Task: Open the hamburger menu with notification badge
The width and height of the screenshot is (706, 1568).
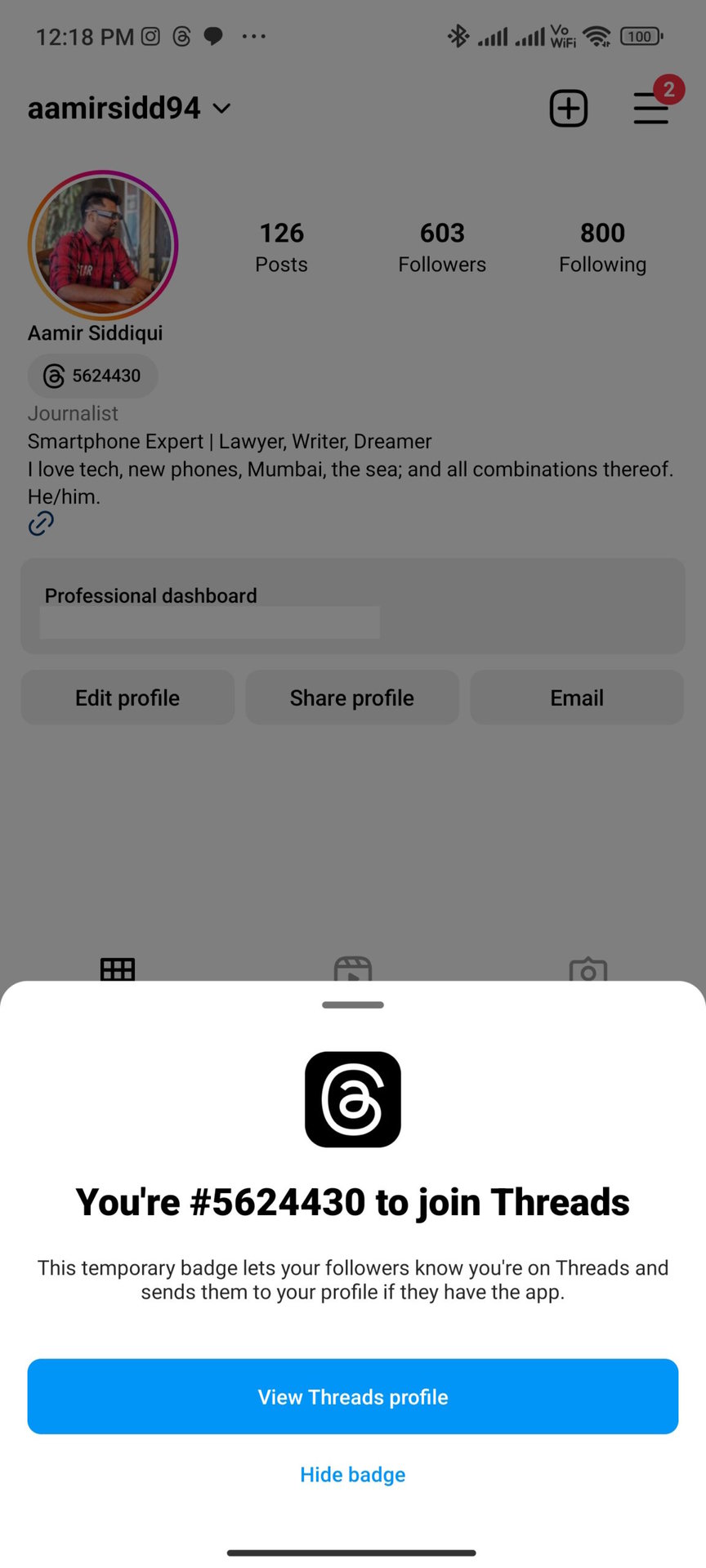Action: coord(651,109)
